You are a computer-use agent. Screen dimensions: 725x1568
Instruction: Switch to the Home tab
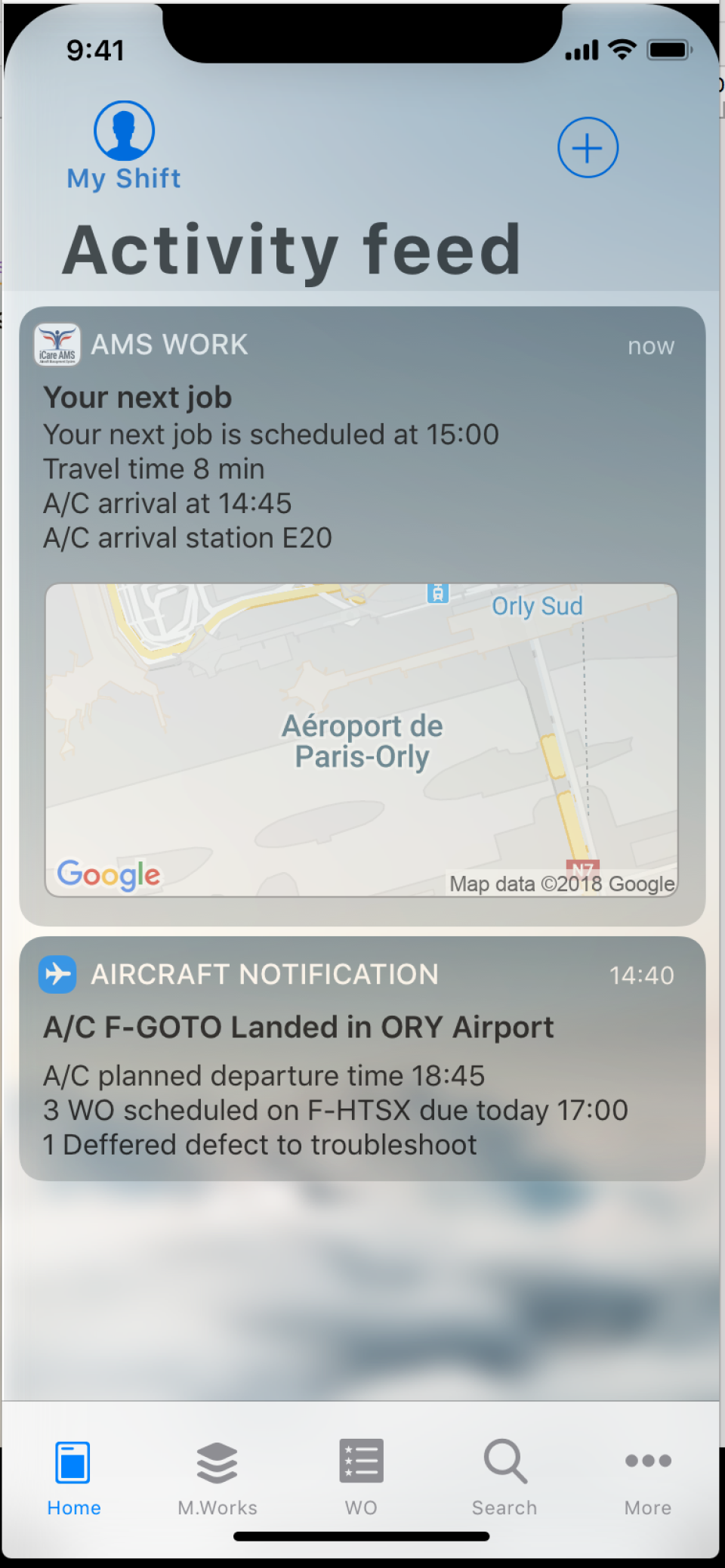73,1477
